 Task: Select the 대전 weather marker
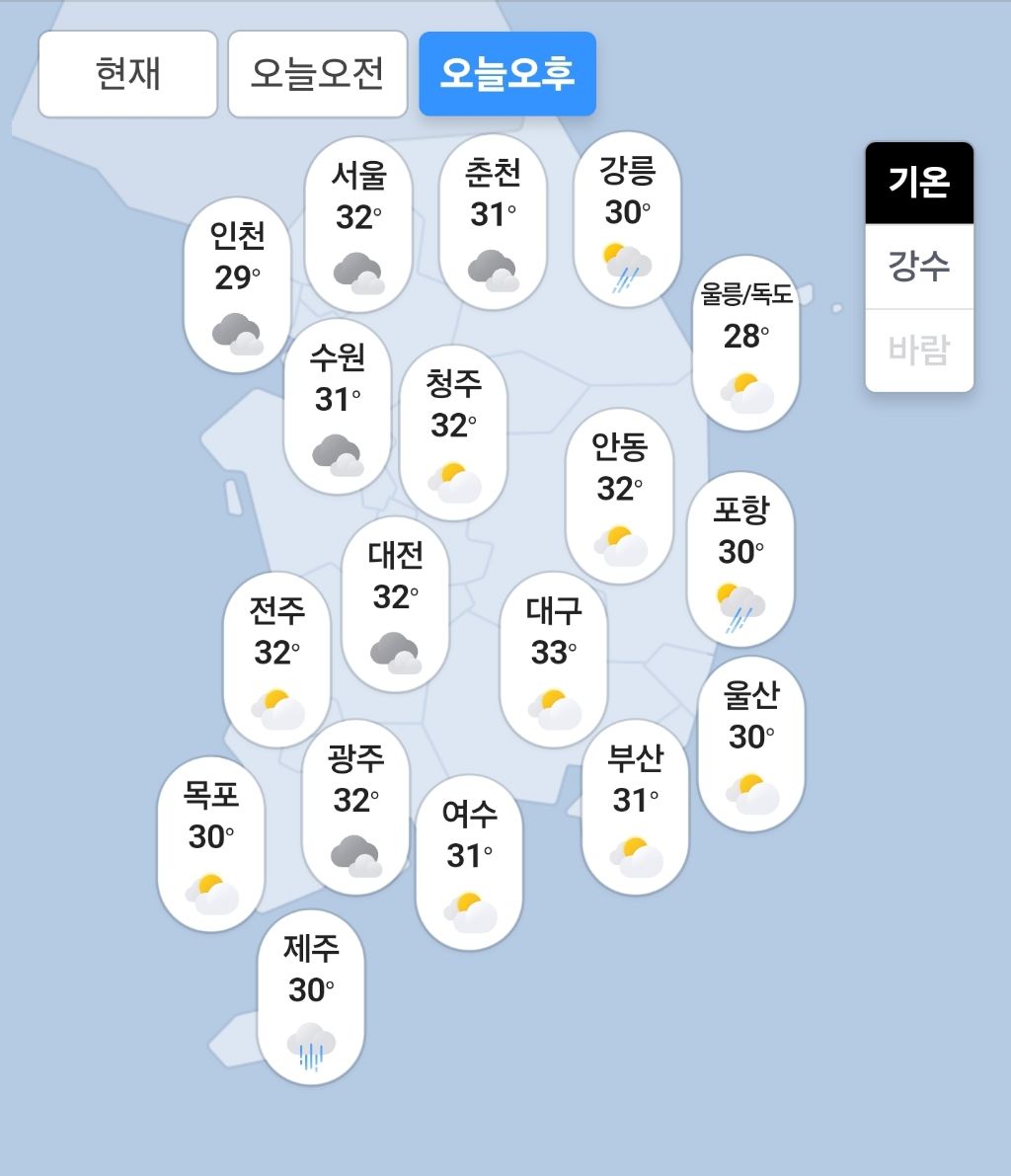coord(395,603)
